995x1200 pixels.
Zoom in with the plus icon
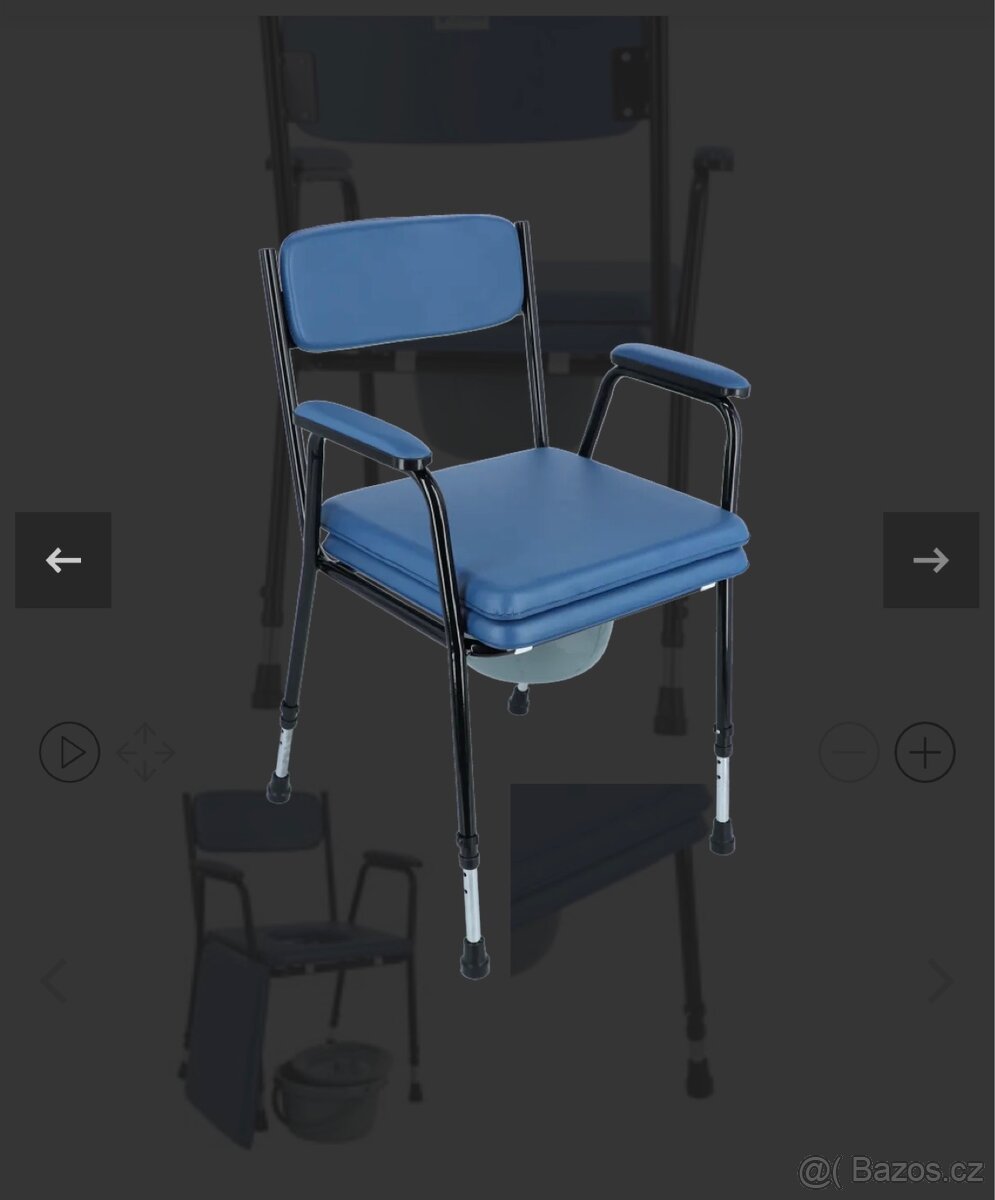925,752
